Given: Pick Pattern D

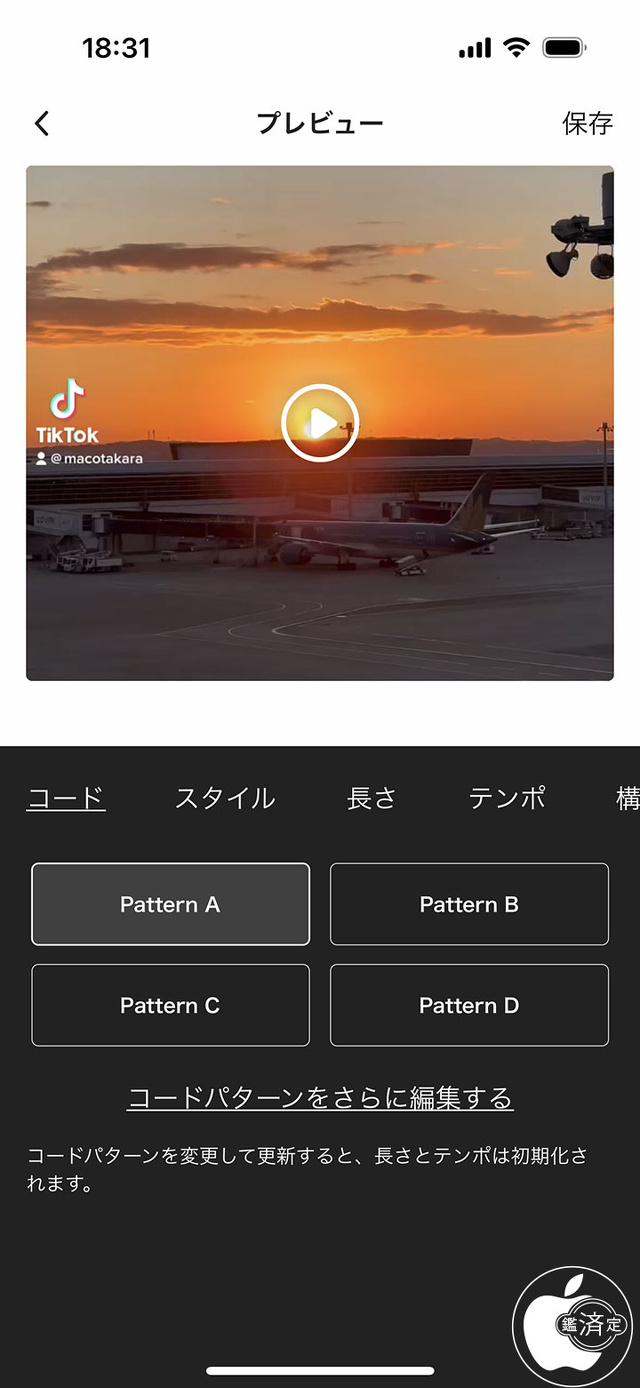Looking at the screenshot, I should pos(469,1005).
